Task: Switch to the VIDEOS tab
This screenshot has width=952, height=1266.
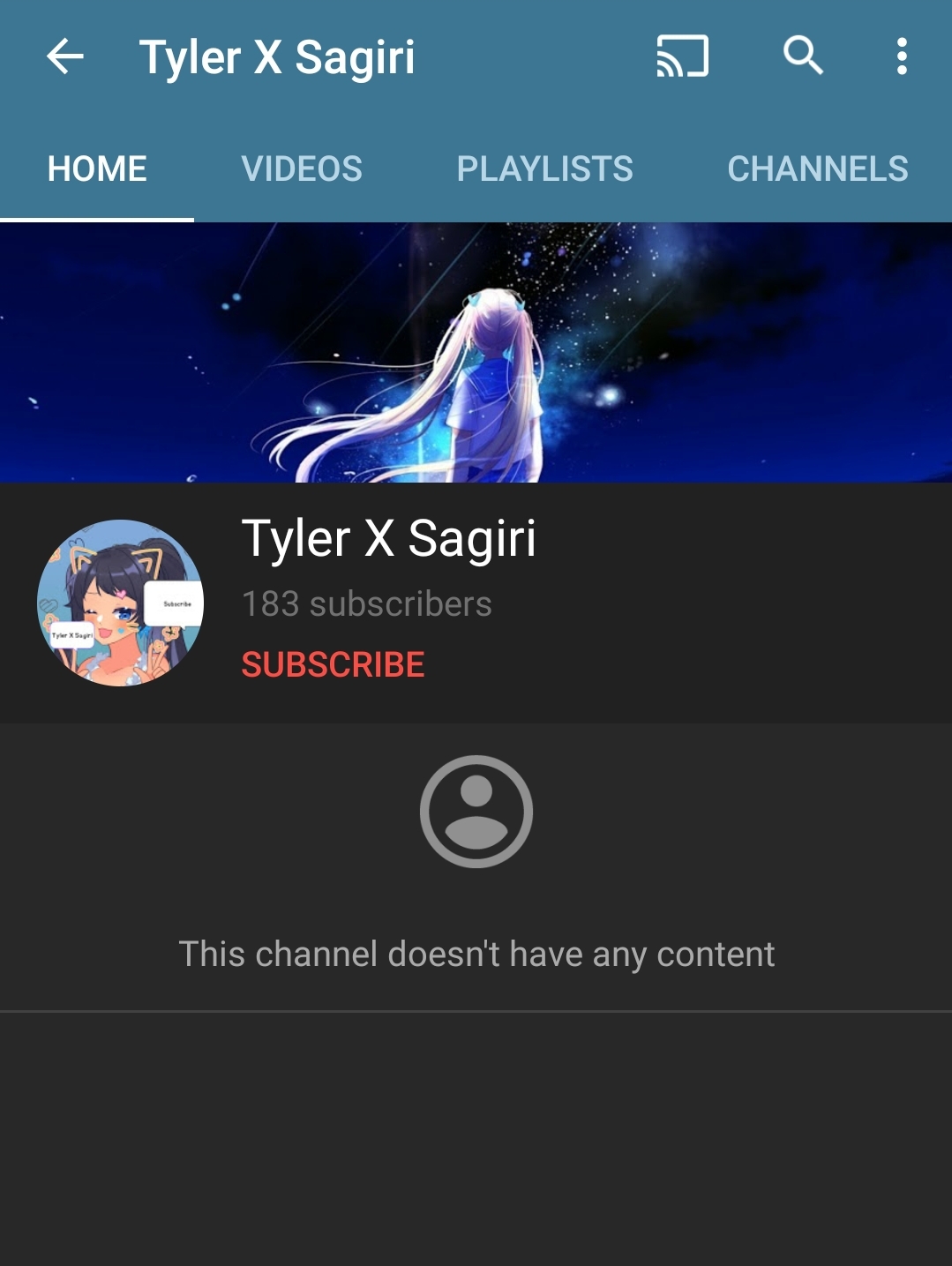Action: [x=302, y=169]
